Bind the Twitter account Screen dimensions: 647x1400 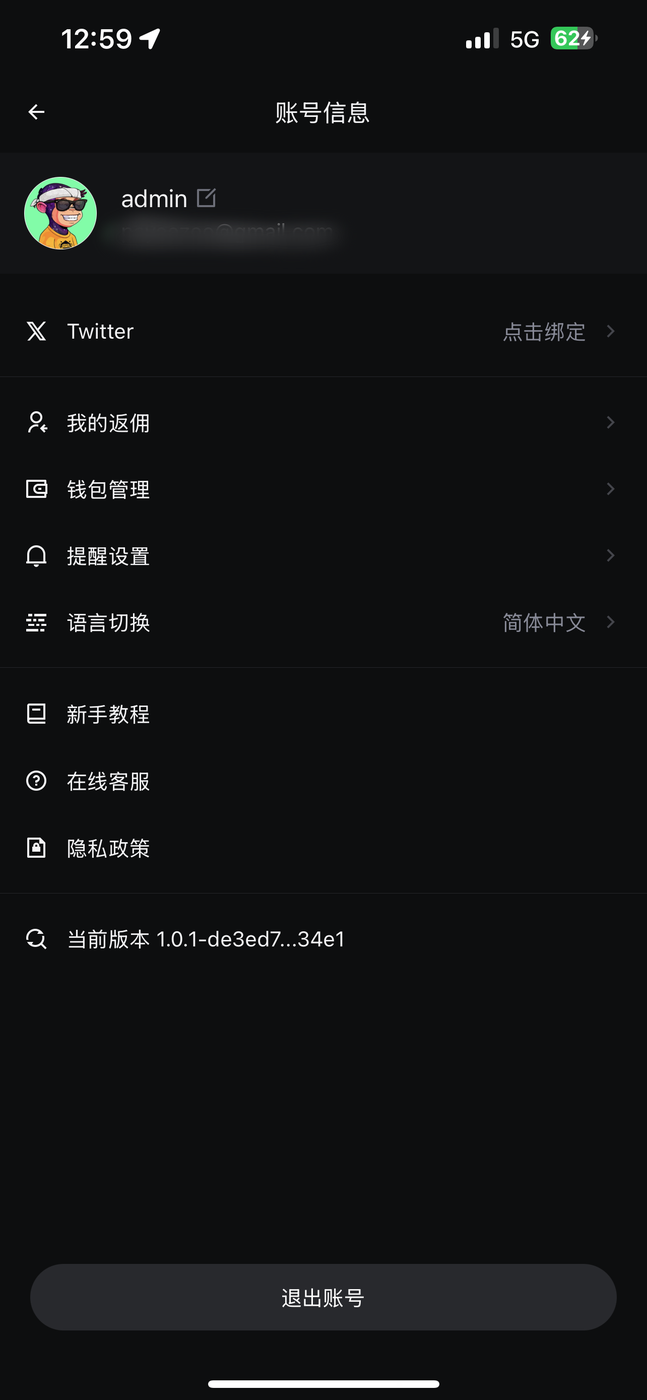pos(545,332)
